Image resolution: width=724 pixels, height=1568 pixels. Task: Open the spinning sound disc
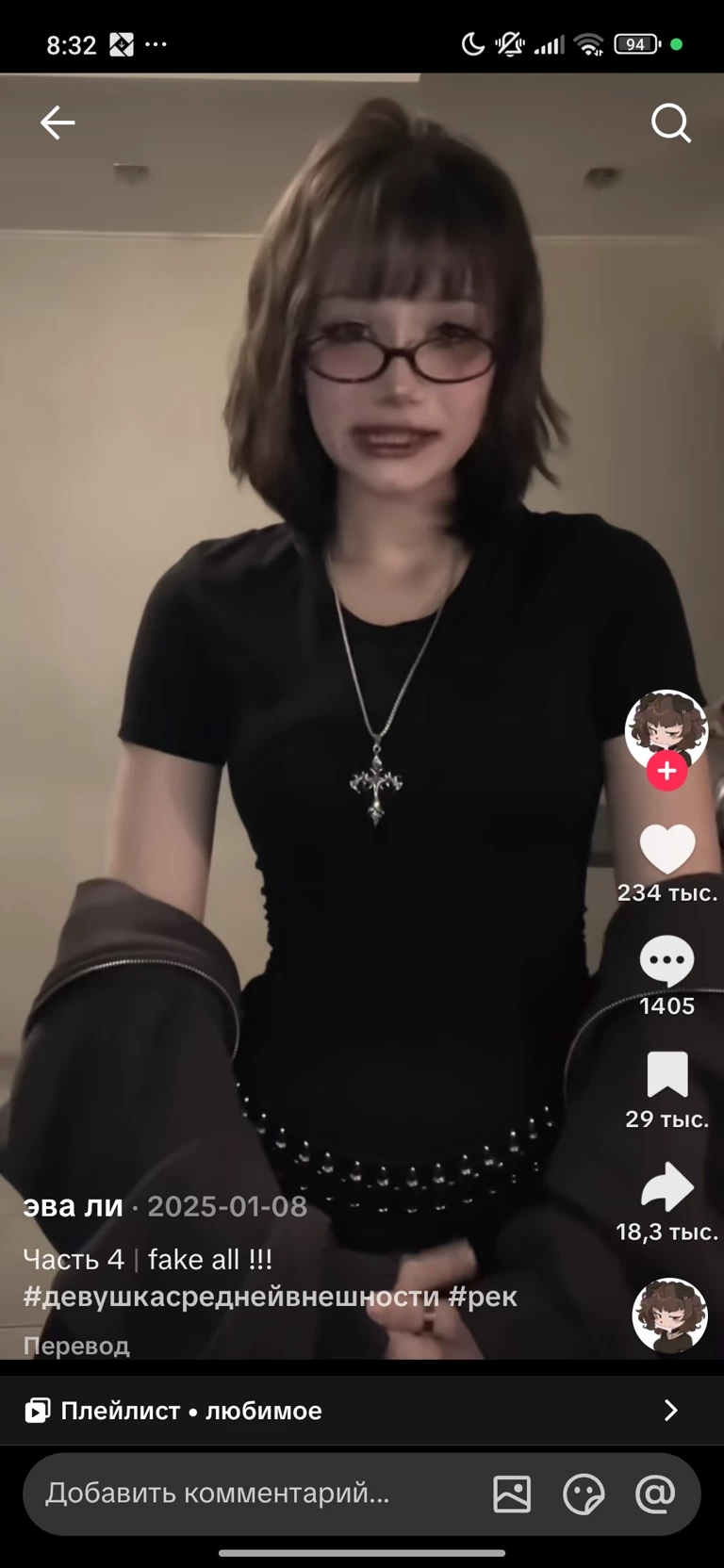(x=669, y=1315)
